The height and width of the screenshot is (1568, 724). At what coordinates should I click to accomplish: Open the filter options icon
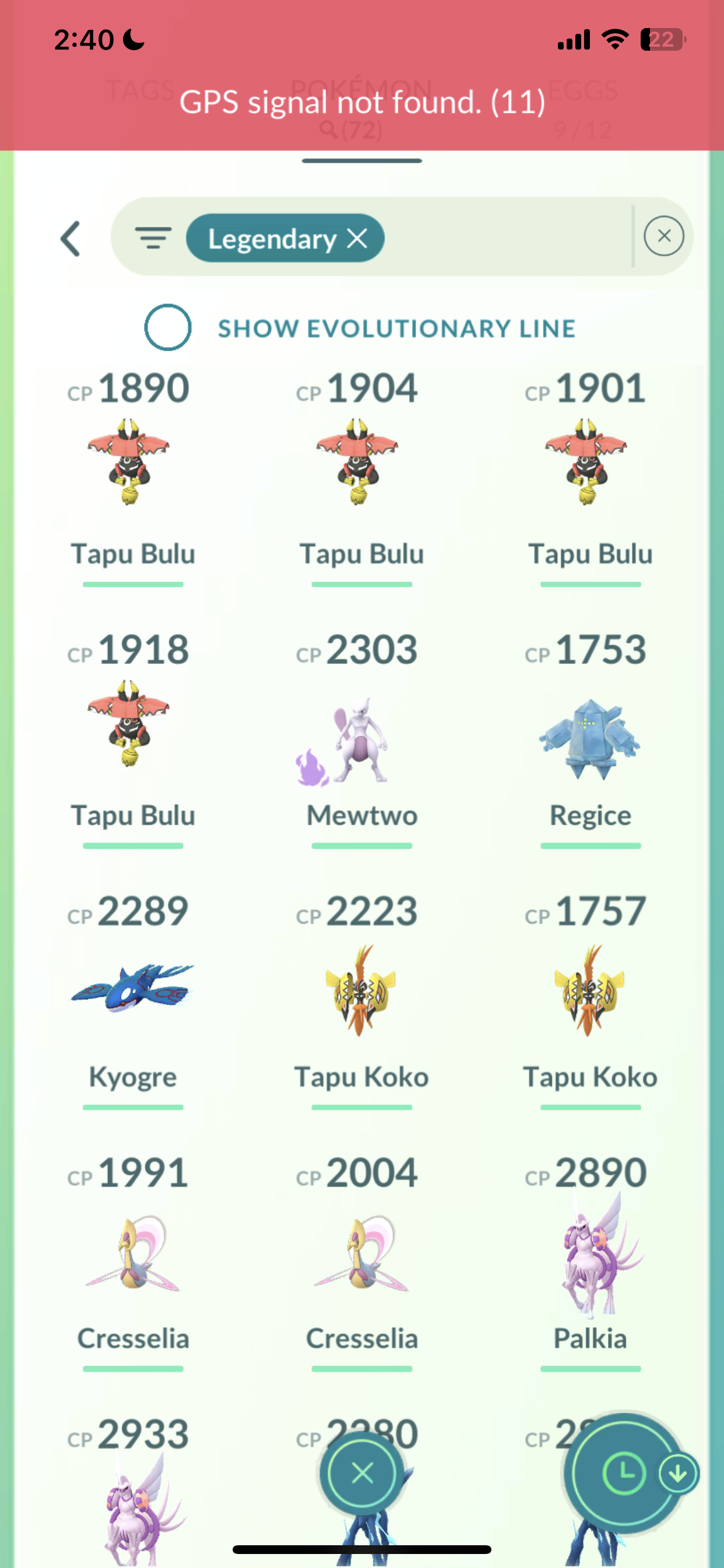pos(153,238)
